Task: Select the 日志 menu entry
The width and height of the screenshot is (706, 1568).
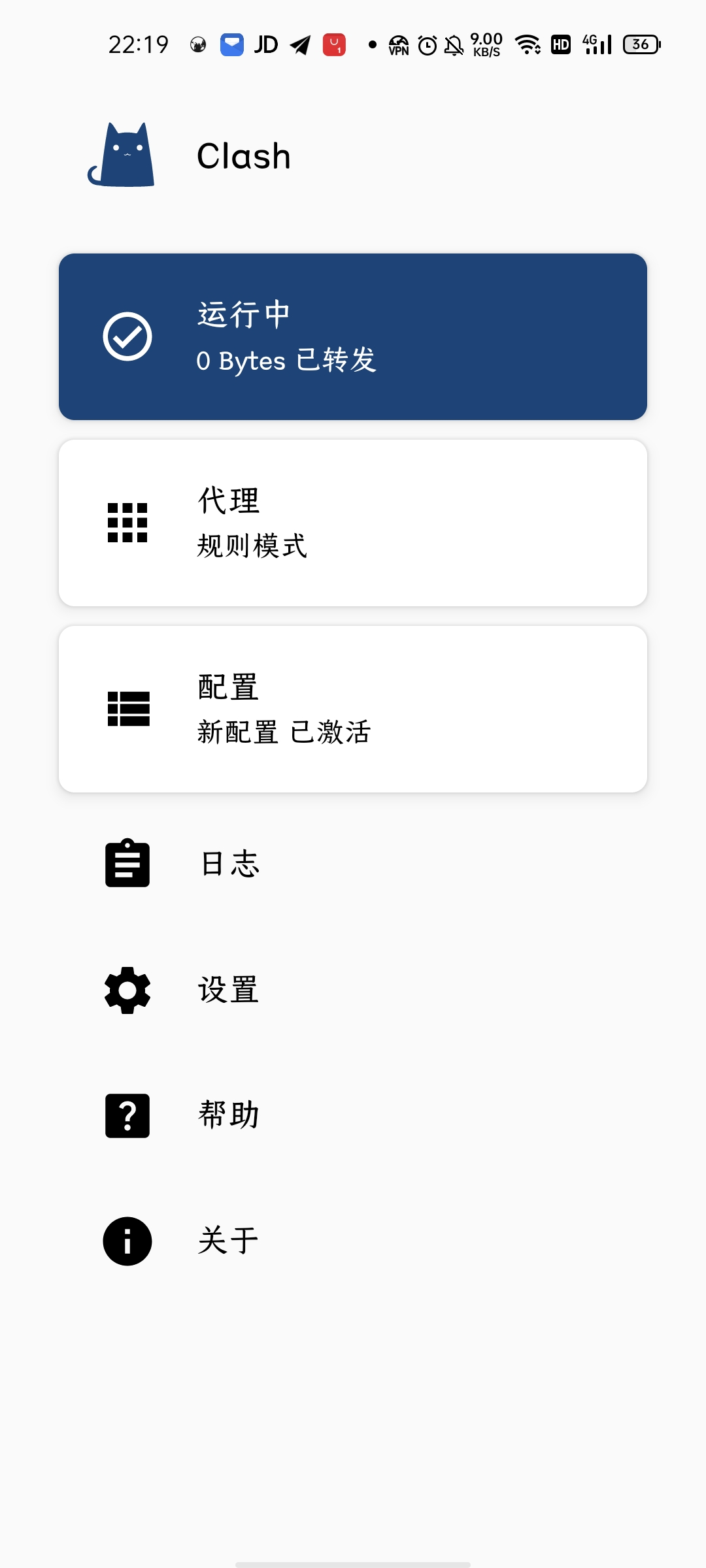Action: tap(227, 864)
